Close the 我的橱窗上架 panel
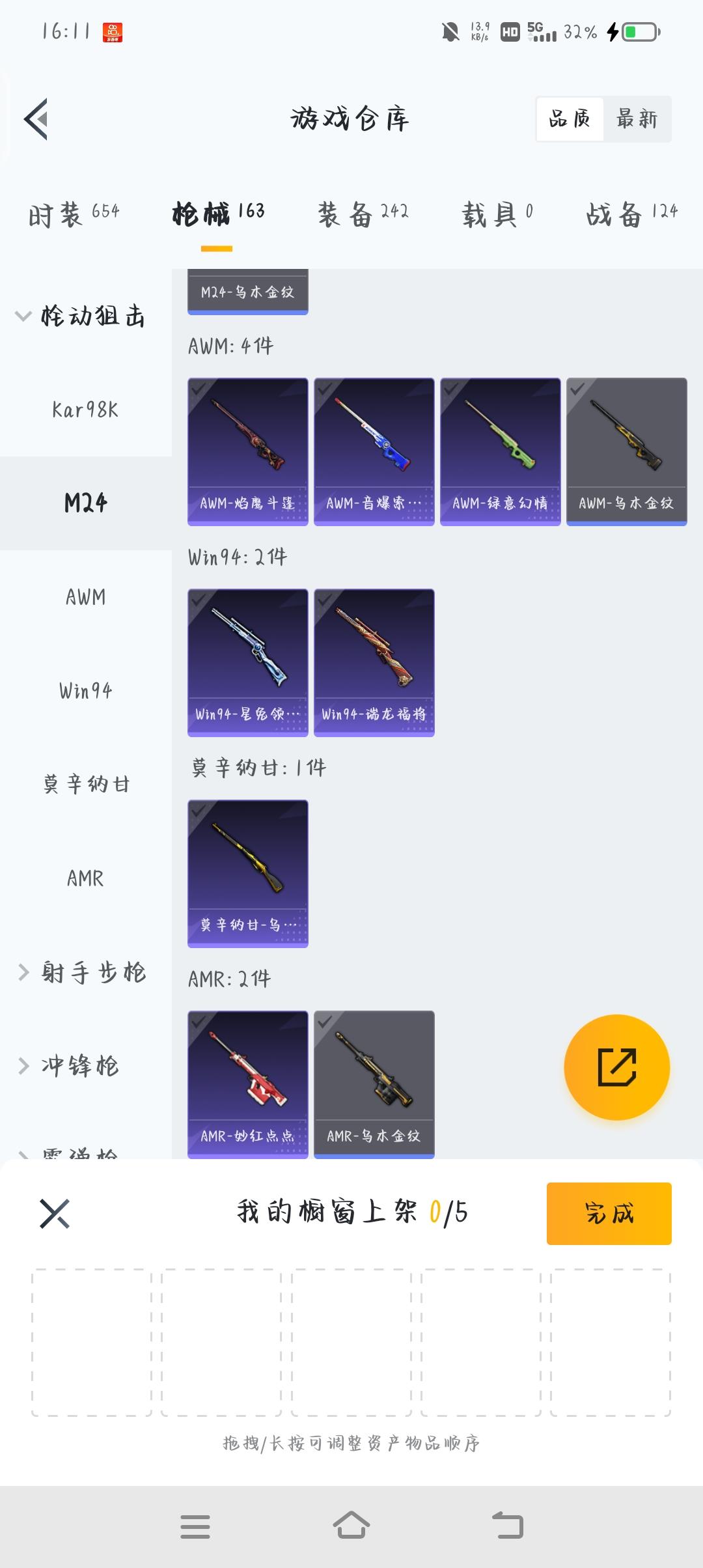703x1568 pixels. tap(55, 1213)
